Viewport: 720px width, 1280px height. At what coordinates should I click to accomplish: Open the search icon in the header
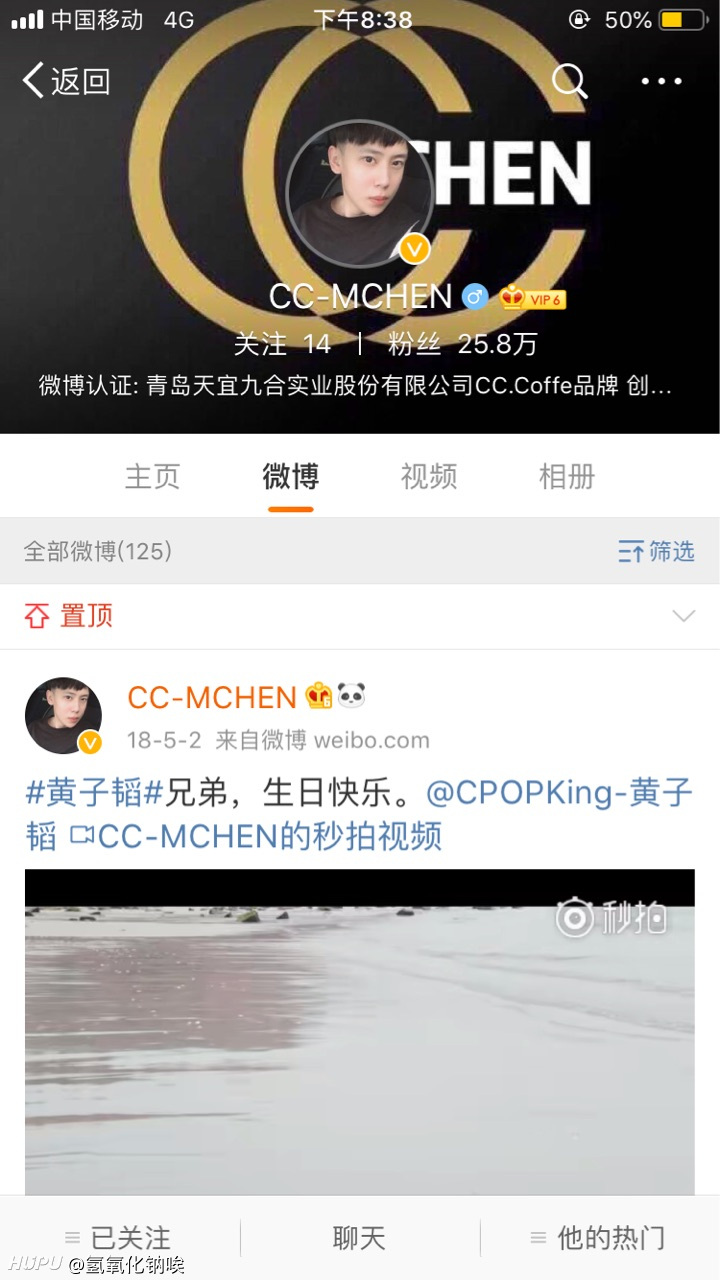point(570,81)
